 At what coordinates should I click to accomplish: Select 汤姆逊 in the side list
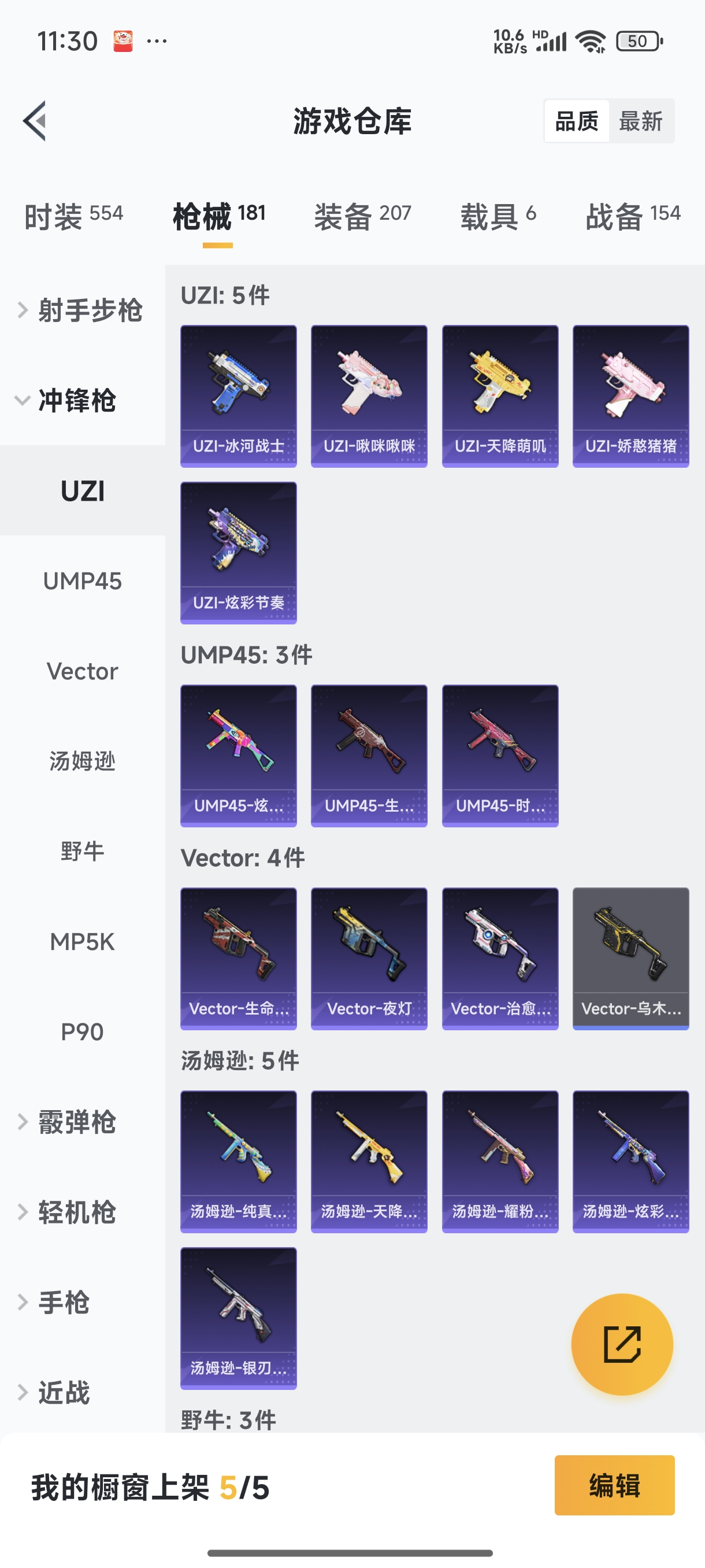click(82, 761)
